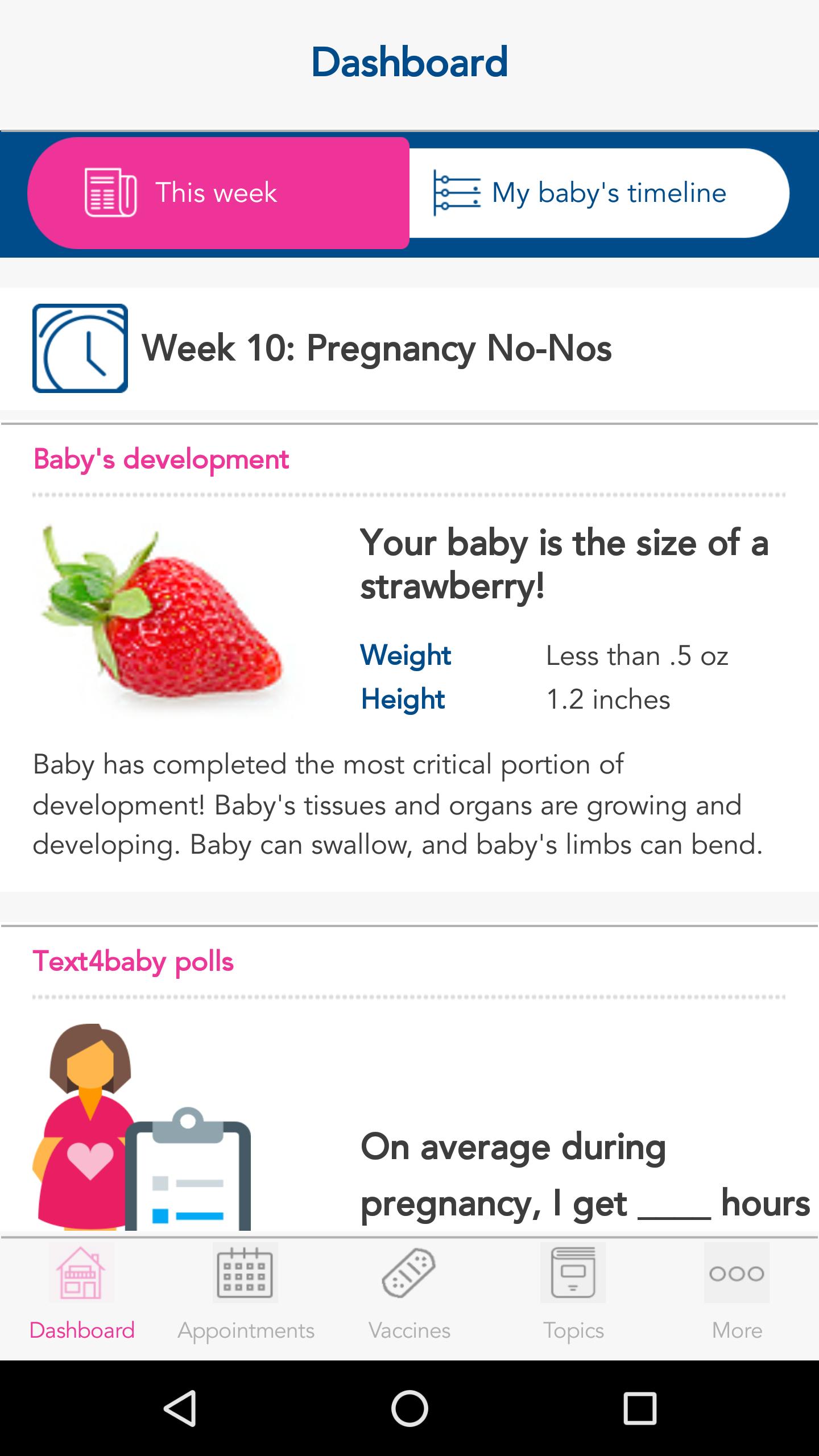Tap the Vaccines bandage icon
819x1456 pixels.
click(409, 1274)
